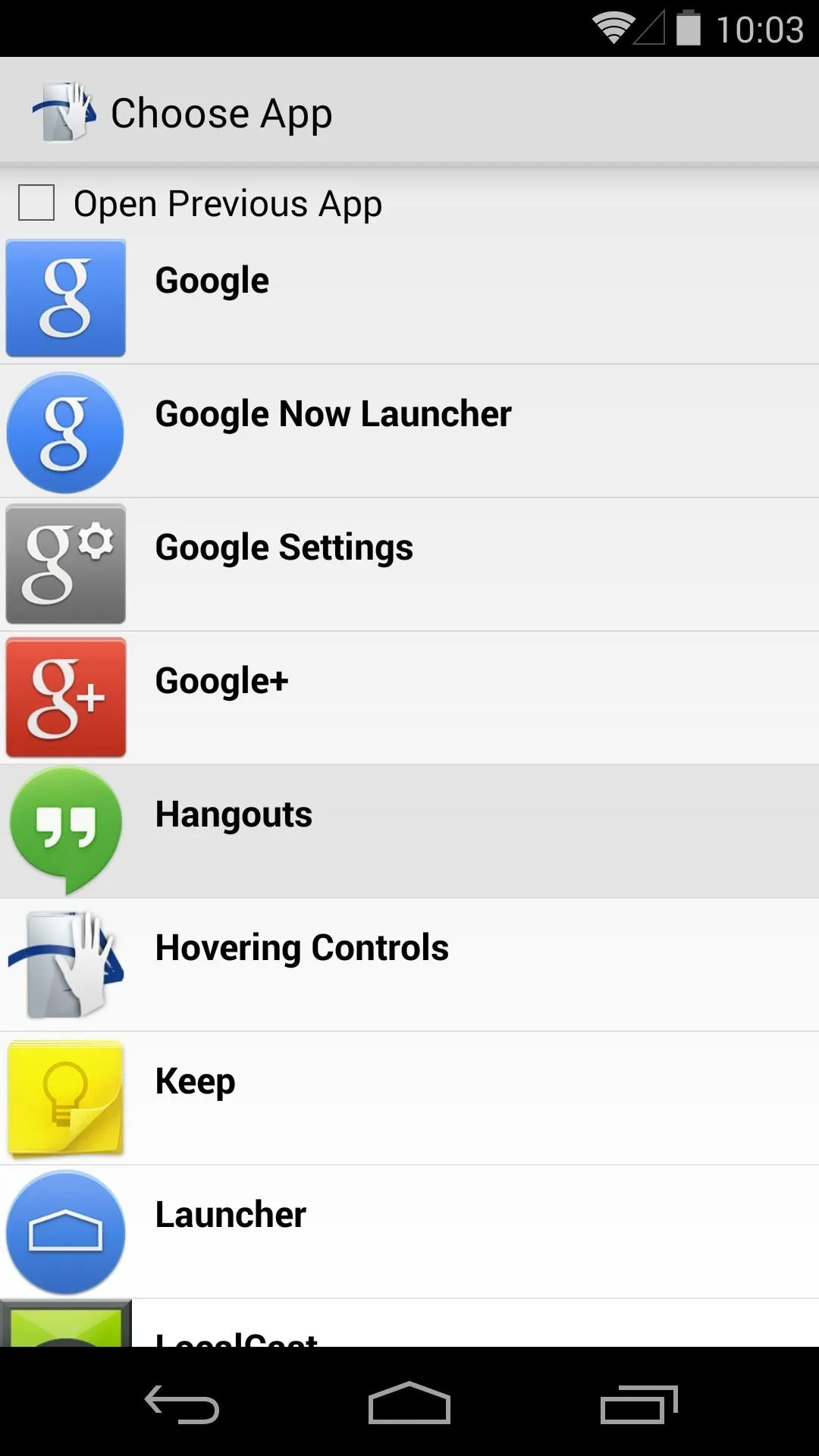
Task: Choose Hangouts
Action: tap(409, 832)
